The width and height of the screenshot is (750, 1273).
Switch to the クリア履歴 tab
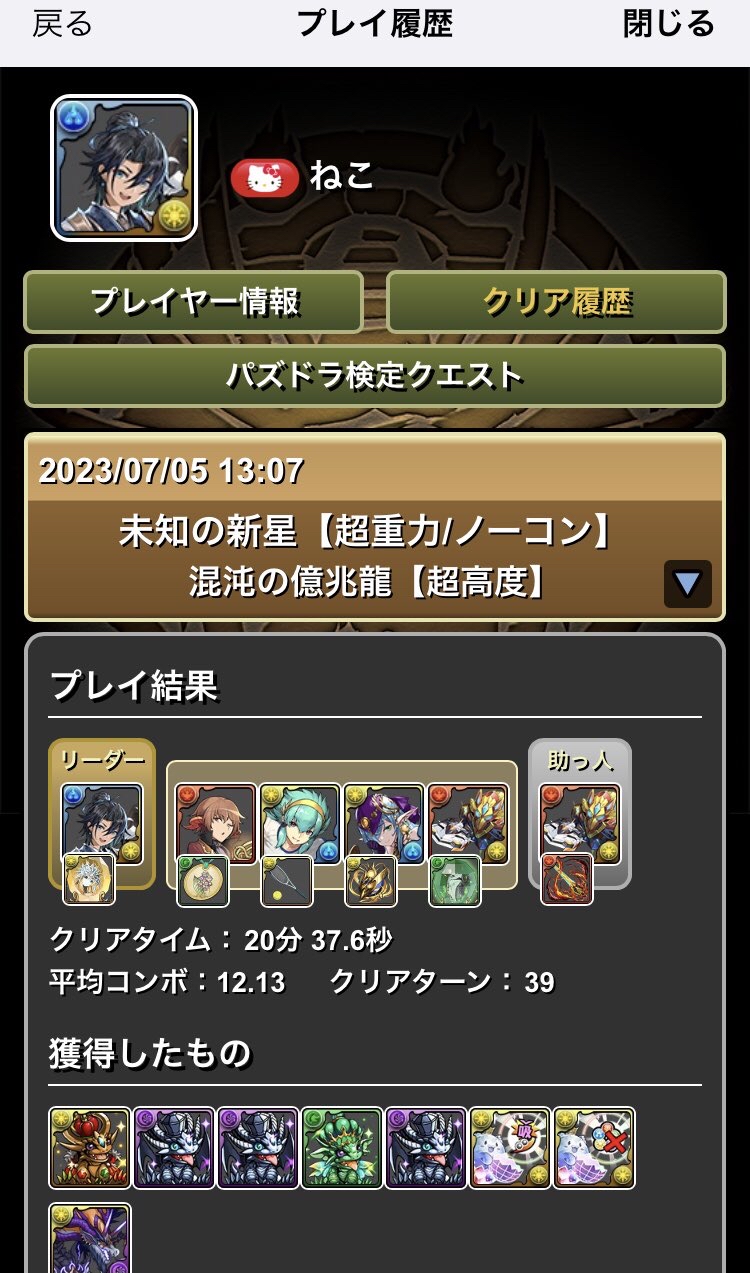[556, 301]
